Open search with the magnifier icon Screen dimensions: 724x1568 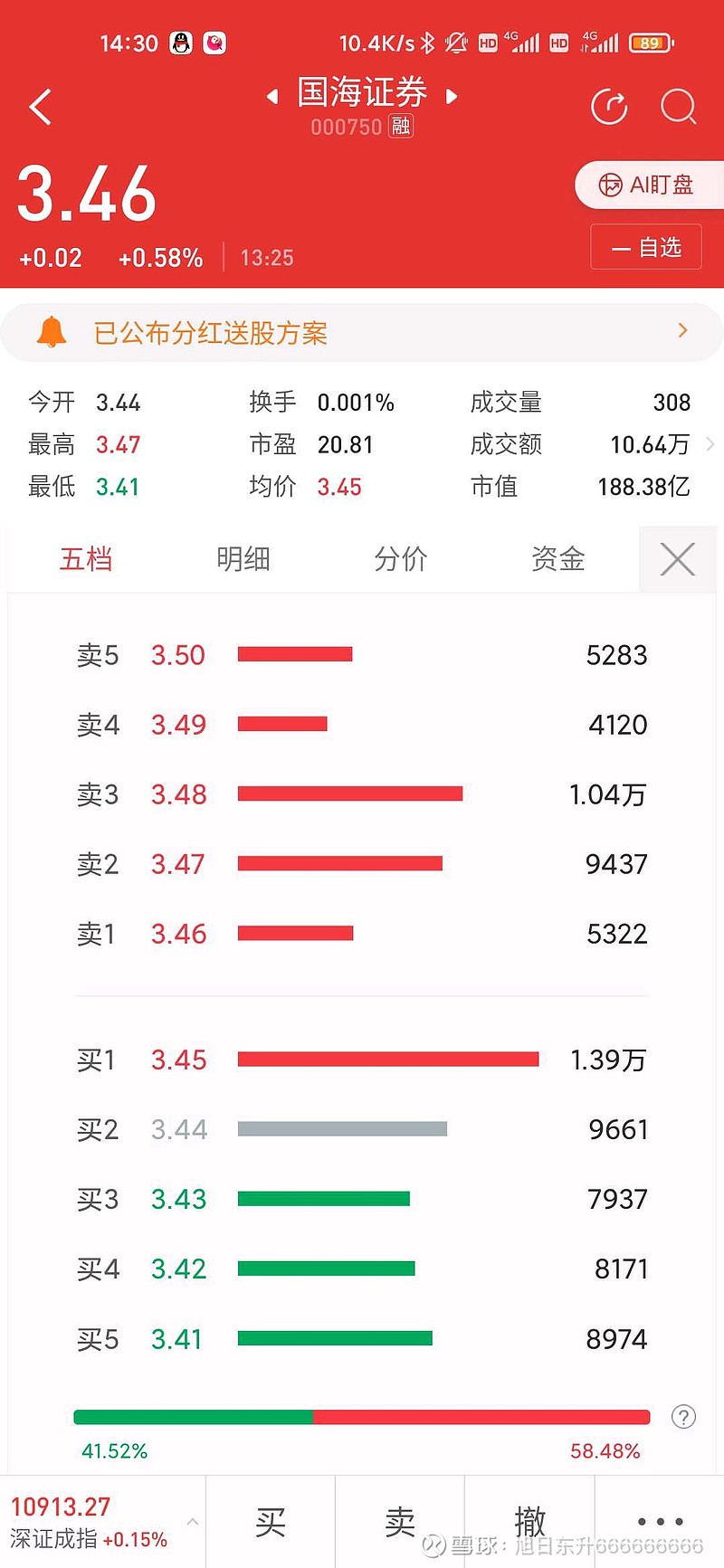pos(678,107)
